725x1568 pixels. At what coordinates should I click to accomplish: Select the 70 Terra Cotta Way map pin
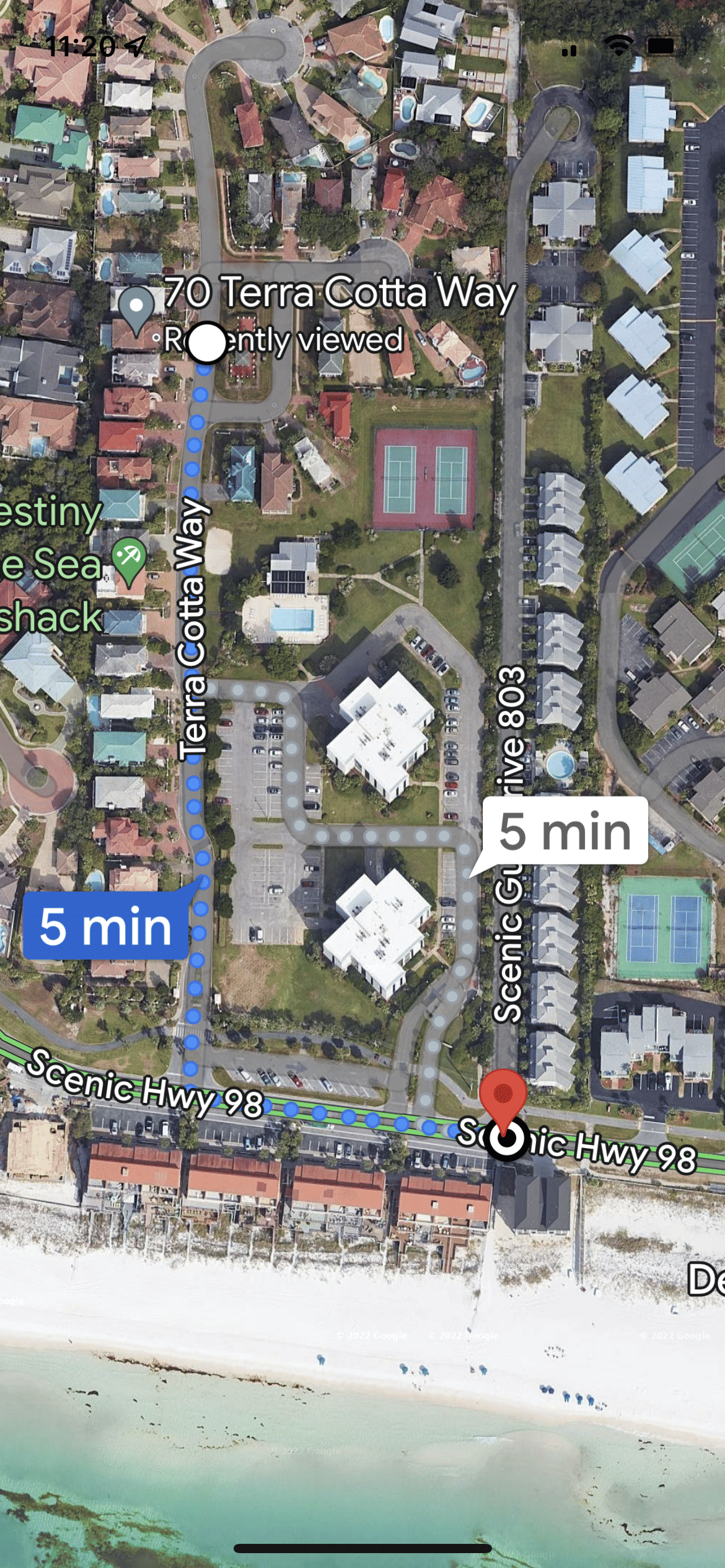coord(138,306)
